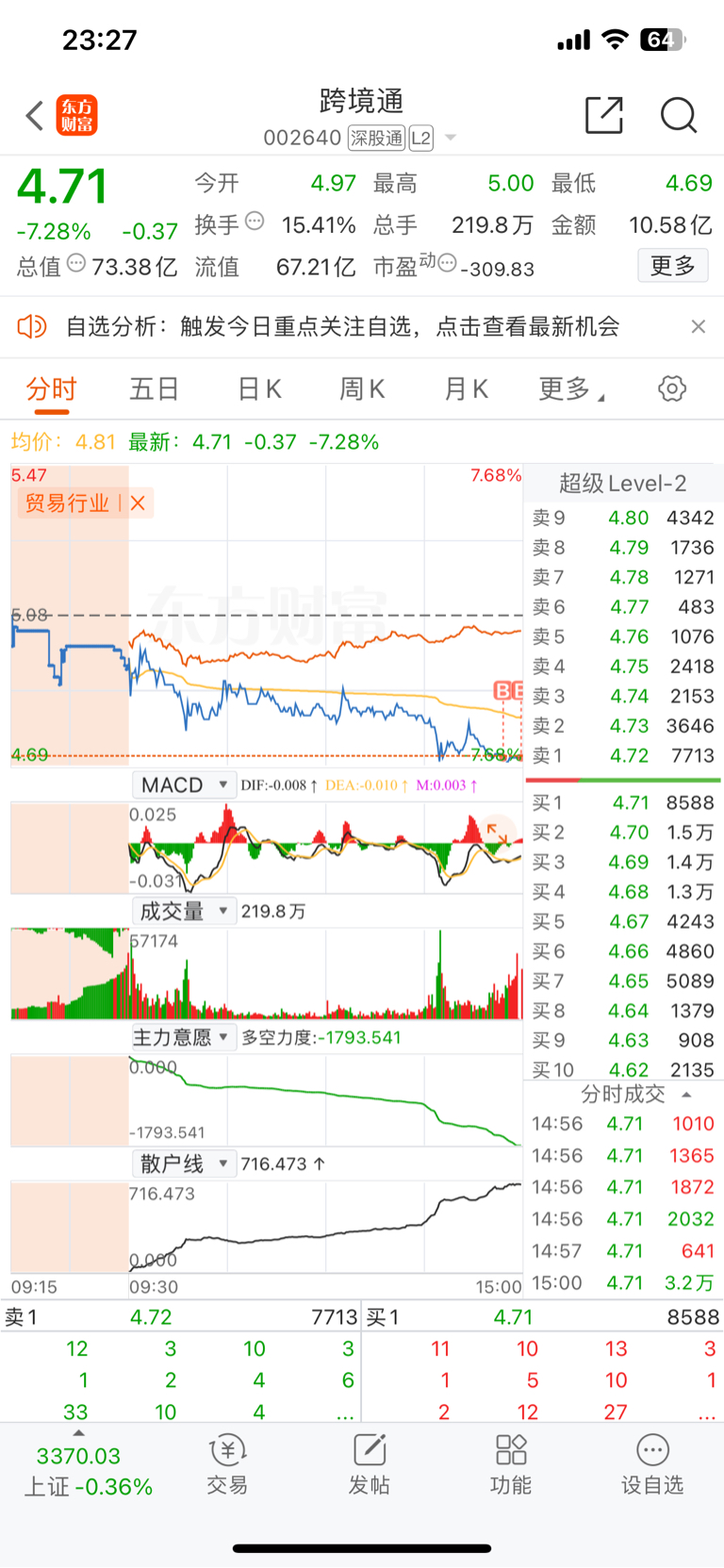Tap the 更多 button in quote panel
Viewport: 724px width, 1568px height.
tap(673, 266)
